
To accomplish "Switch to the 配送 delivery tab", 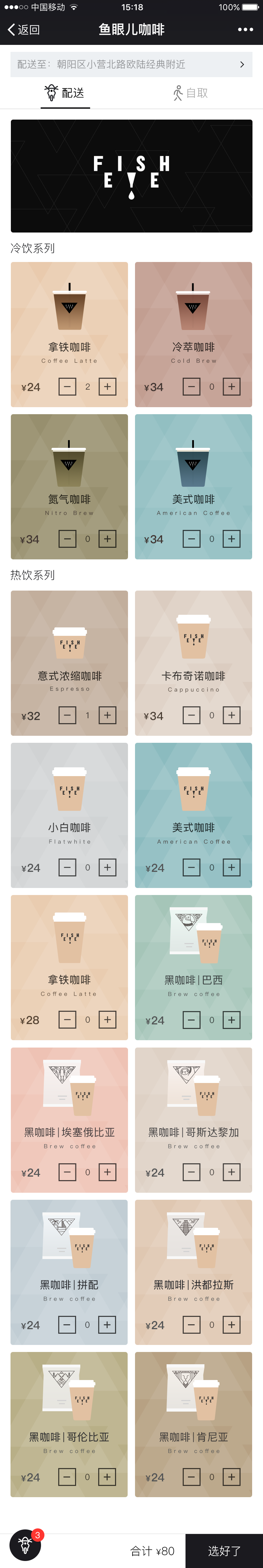I will (x=65, y=93).
